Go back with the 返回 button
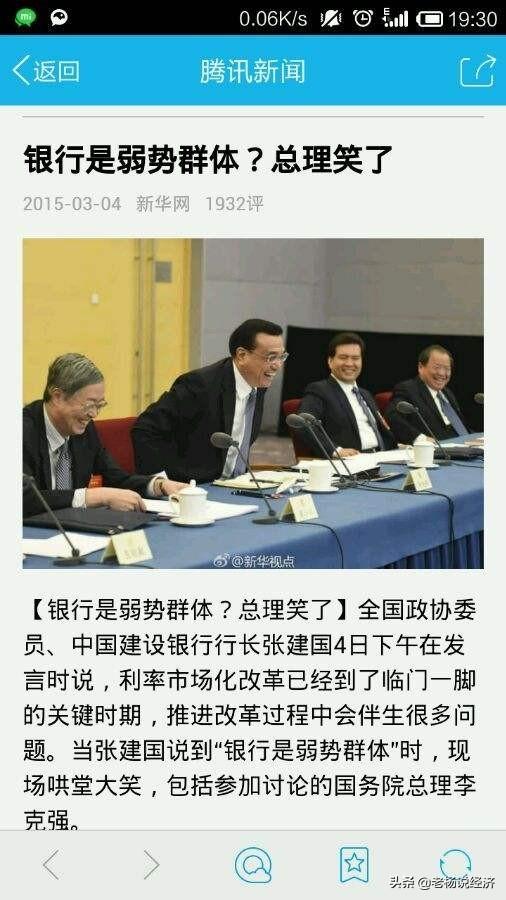Screen dimensions: 506x900 (46, 71)
